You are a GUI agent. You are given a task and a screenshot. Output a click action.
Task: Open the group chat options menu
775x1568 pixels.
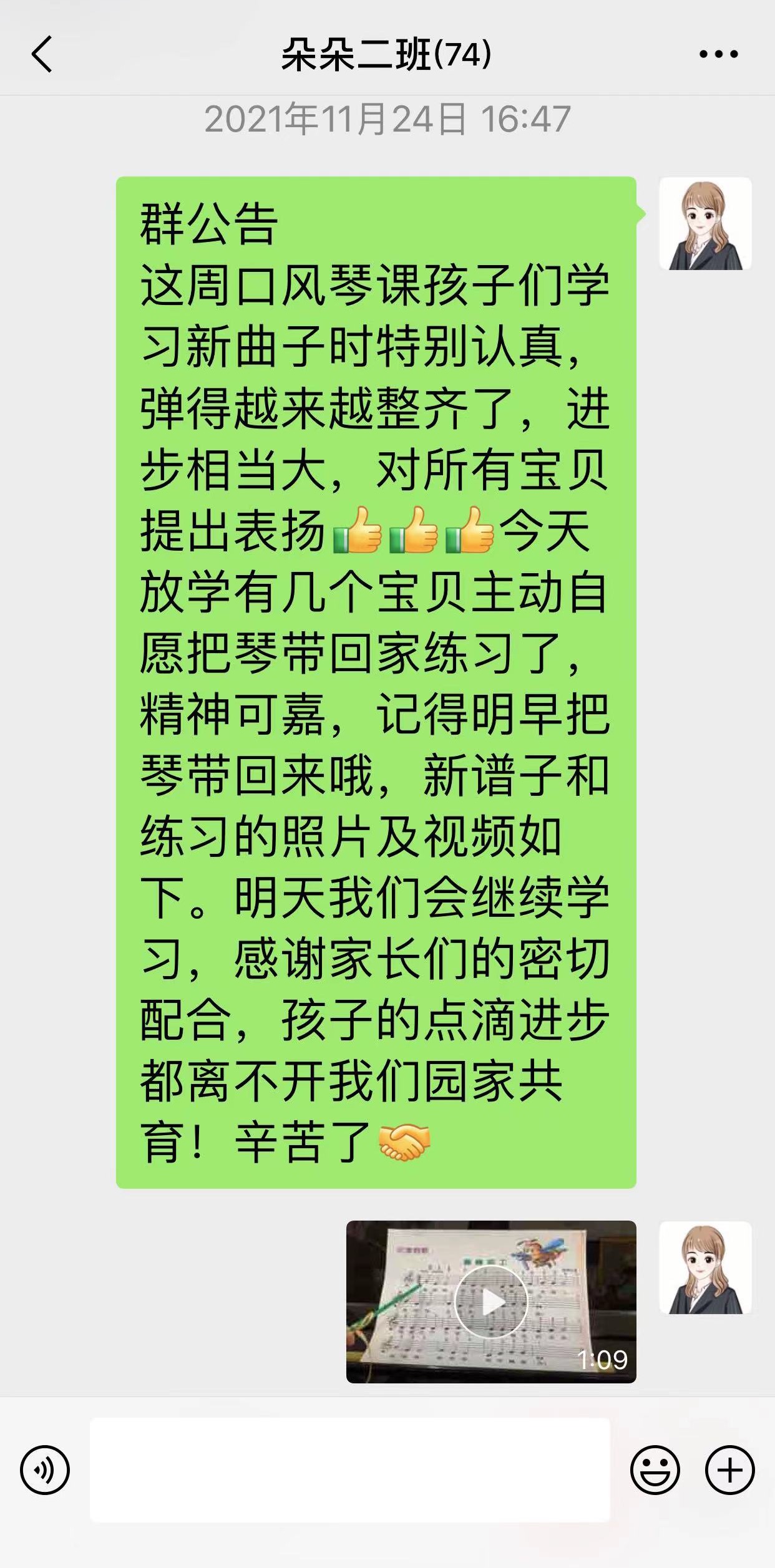point(718,54)
